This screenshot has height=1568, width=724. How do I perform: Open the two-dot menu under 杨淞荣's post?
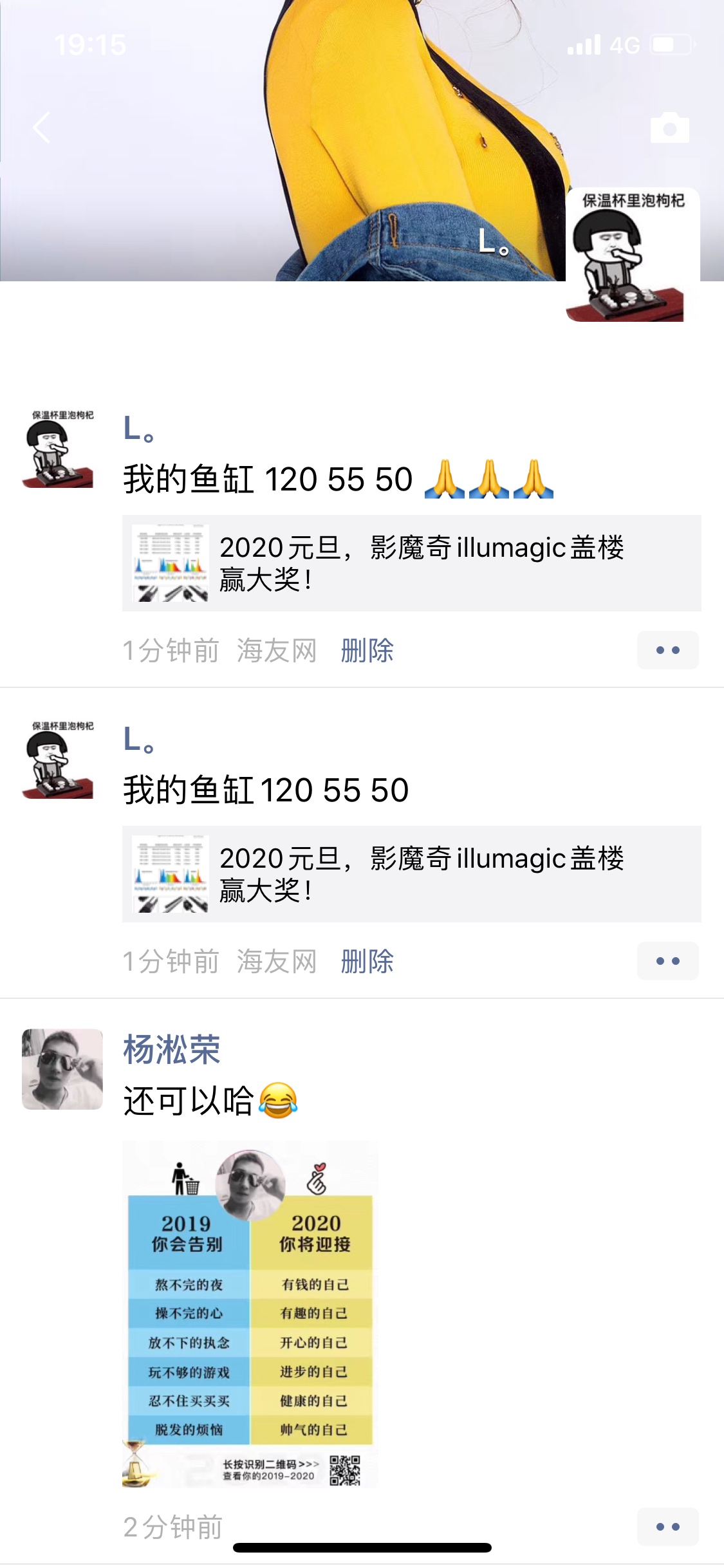667,1527
